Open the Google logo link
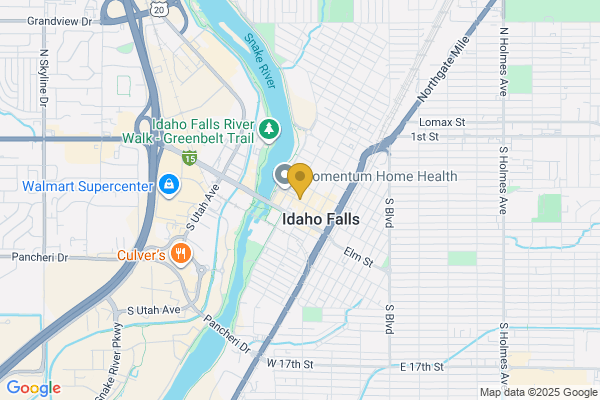The image size is (600, 400). [x=33, y=387]
